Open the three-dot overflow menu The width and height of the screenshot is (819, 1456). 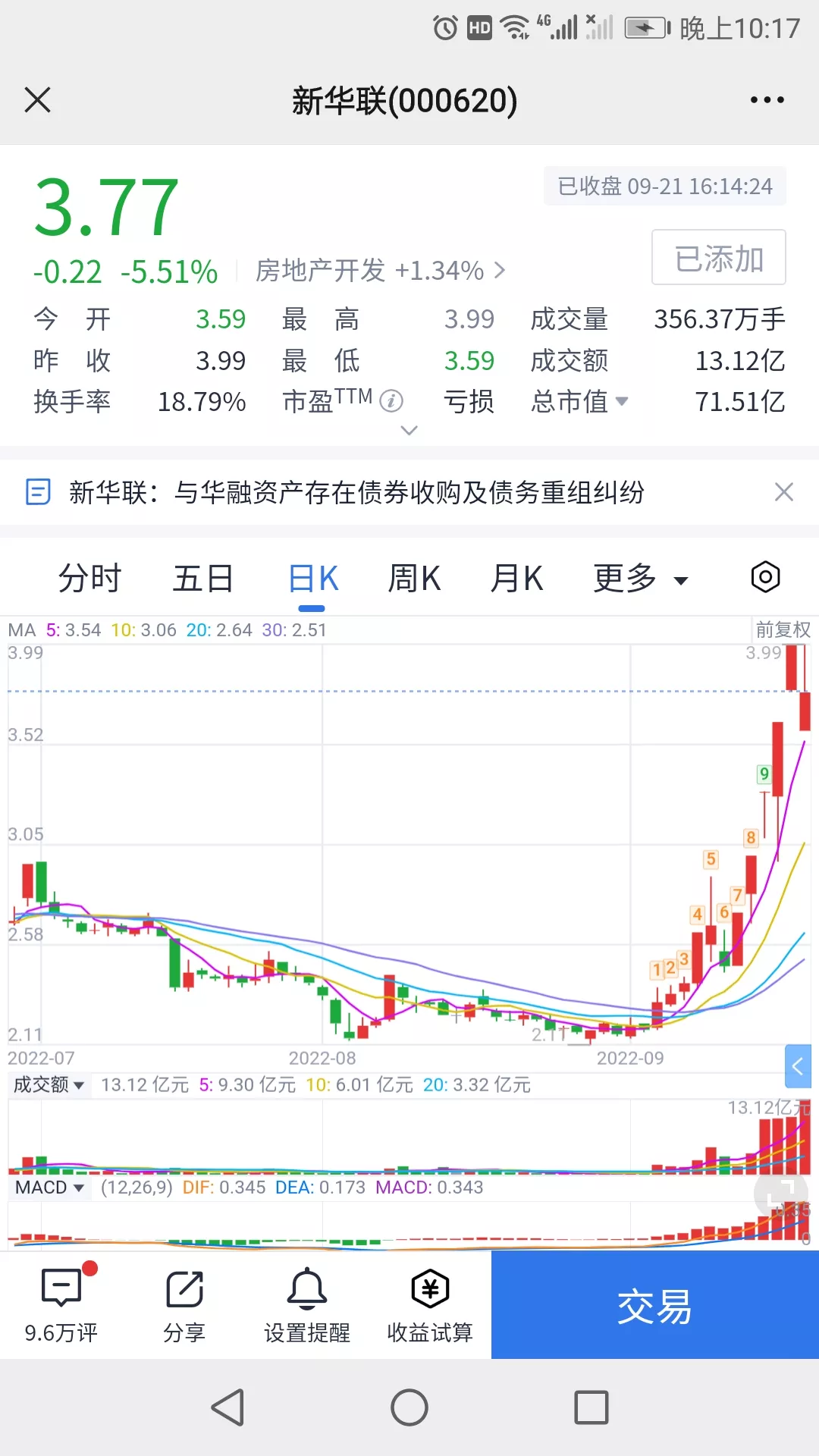point(767,100)
